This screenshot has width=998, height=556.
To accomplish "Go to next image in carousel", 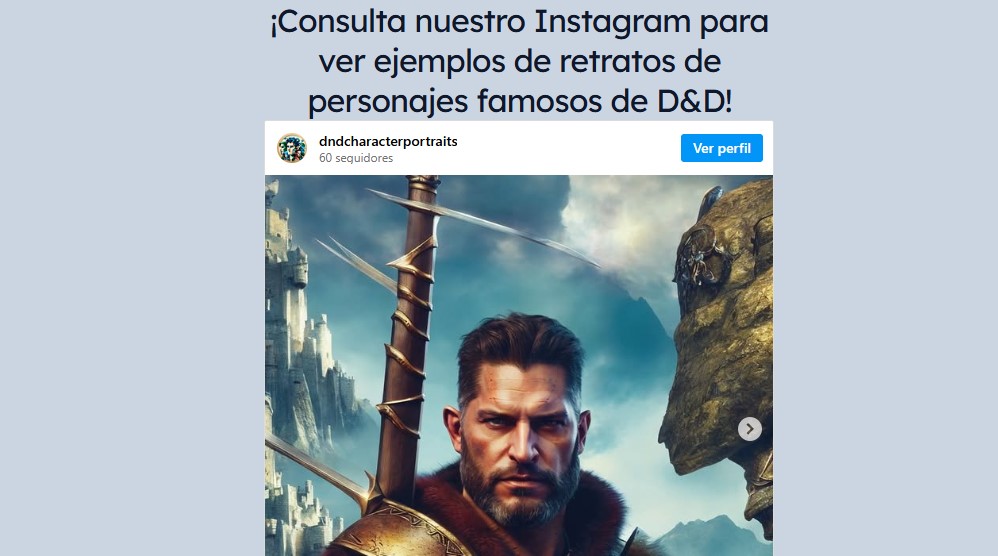I will pos(750,429).
